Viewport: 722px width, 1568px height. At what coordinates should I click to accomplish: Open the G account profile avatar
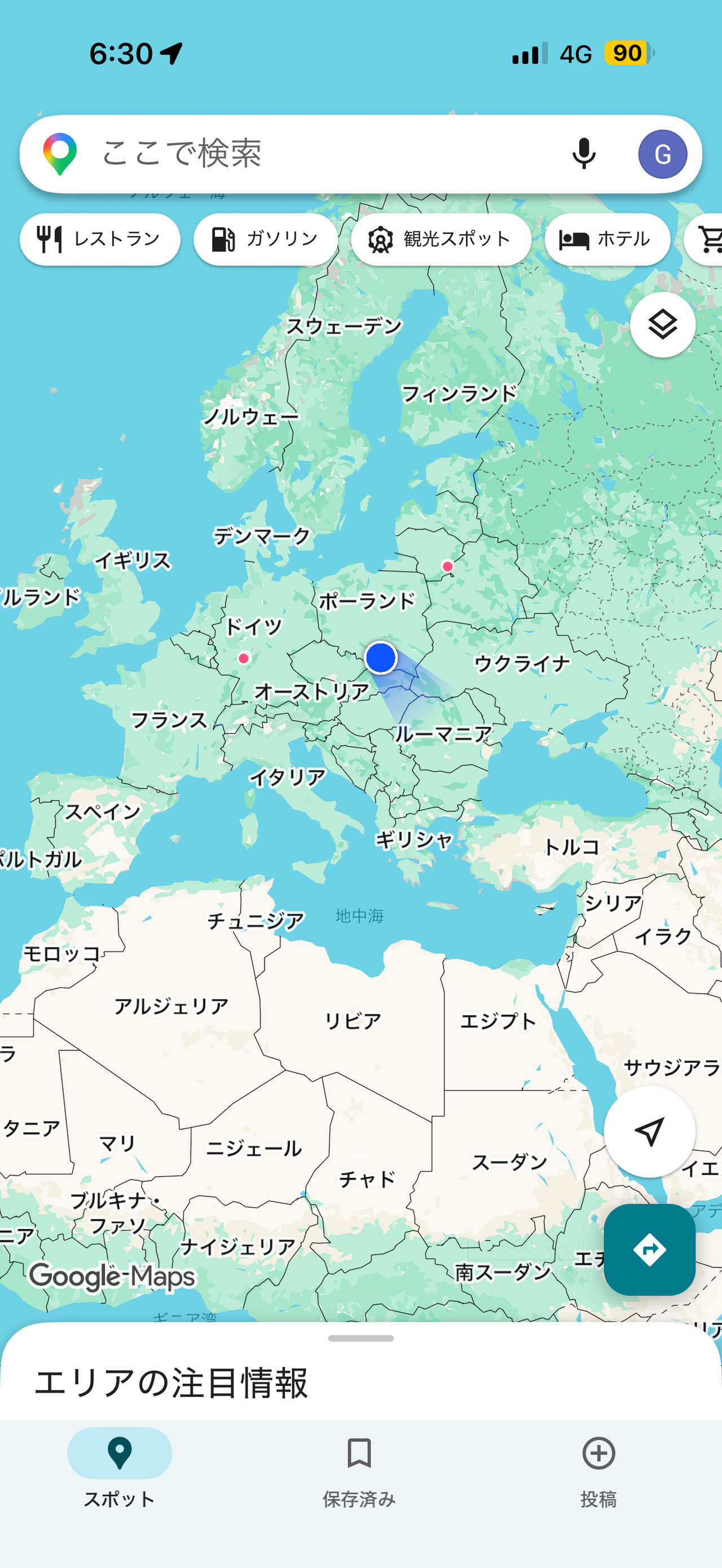pos(662,154)
